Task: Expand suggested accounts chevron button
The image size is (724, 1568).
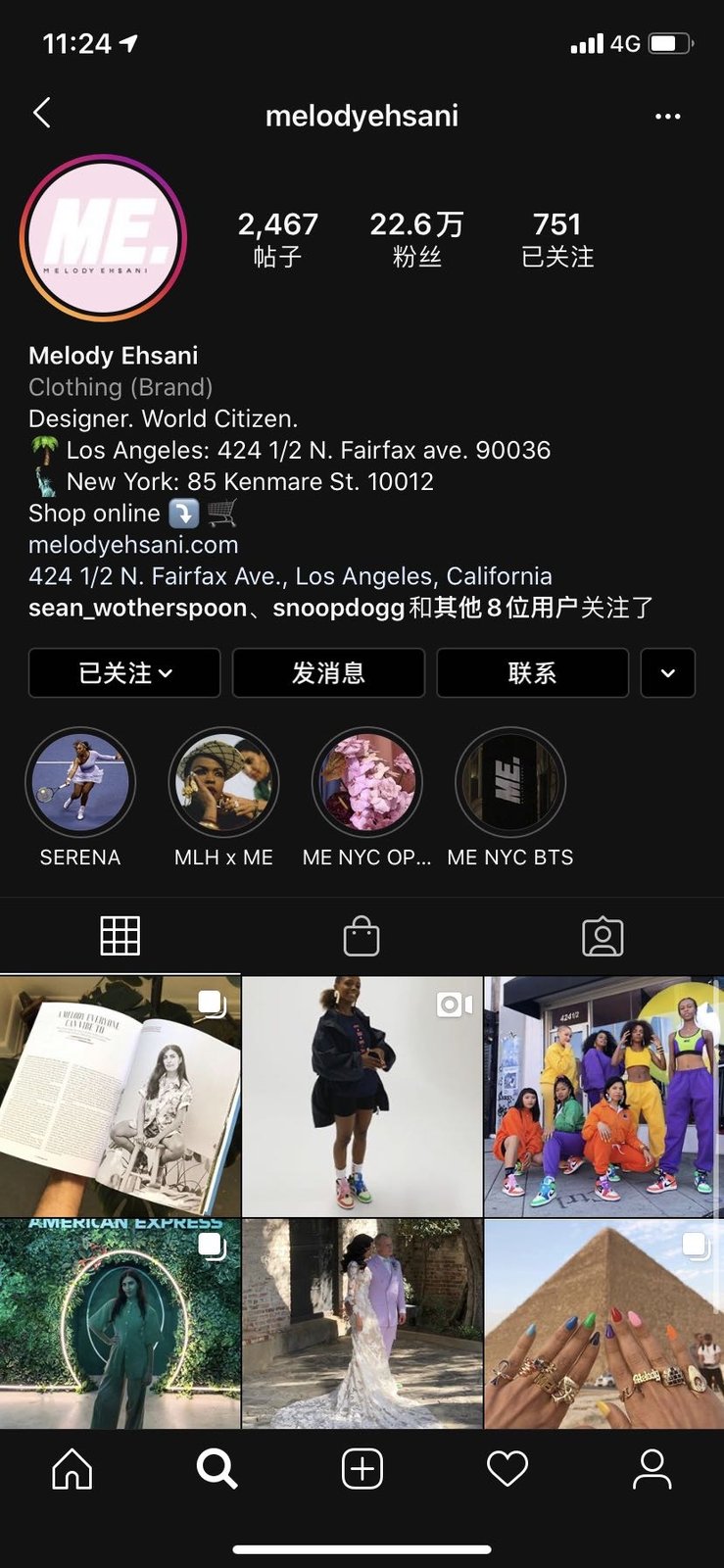Action: click(667, 673)
